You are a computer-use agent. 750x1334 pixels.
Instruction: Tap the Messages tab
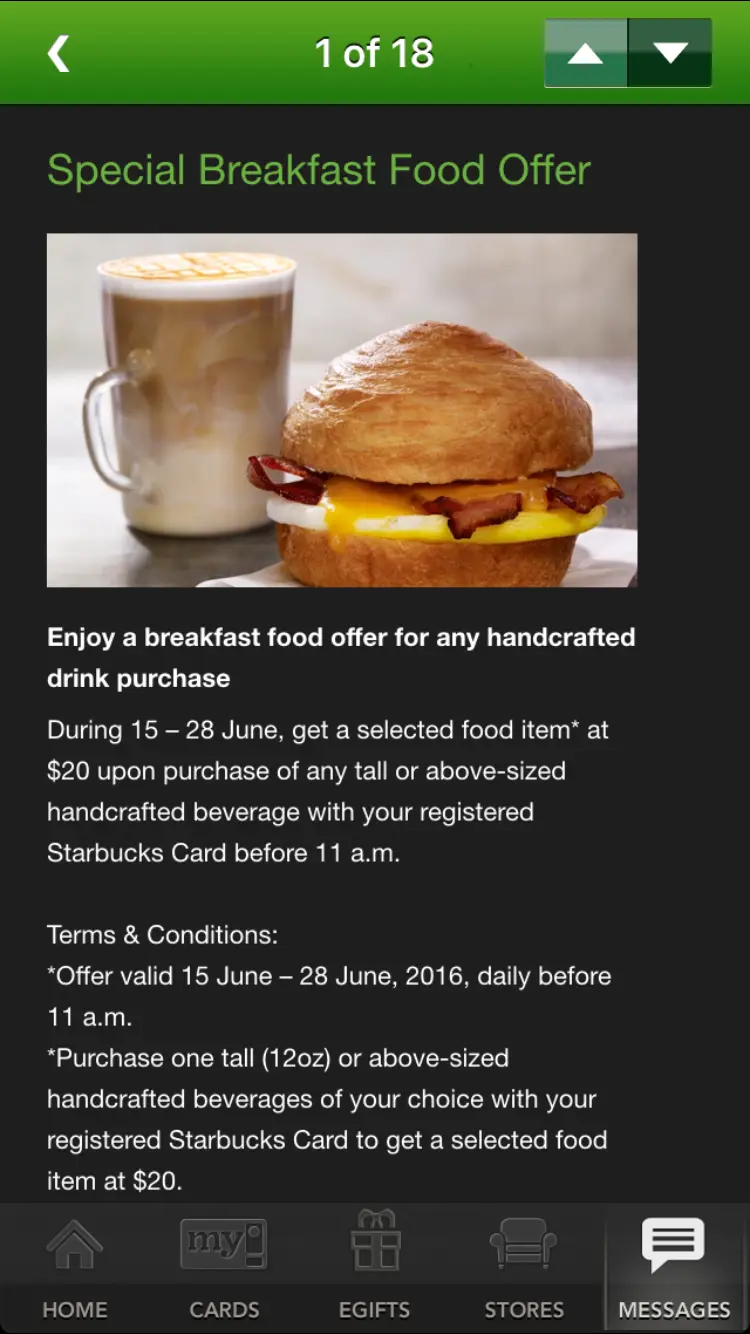(674, 1268)
